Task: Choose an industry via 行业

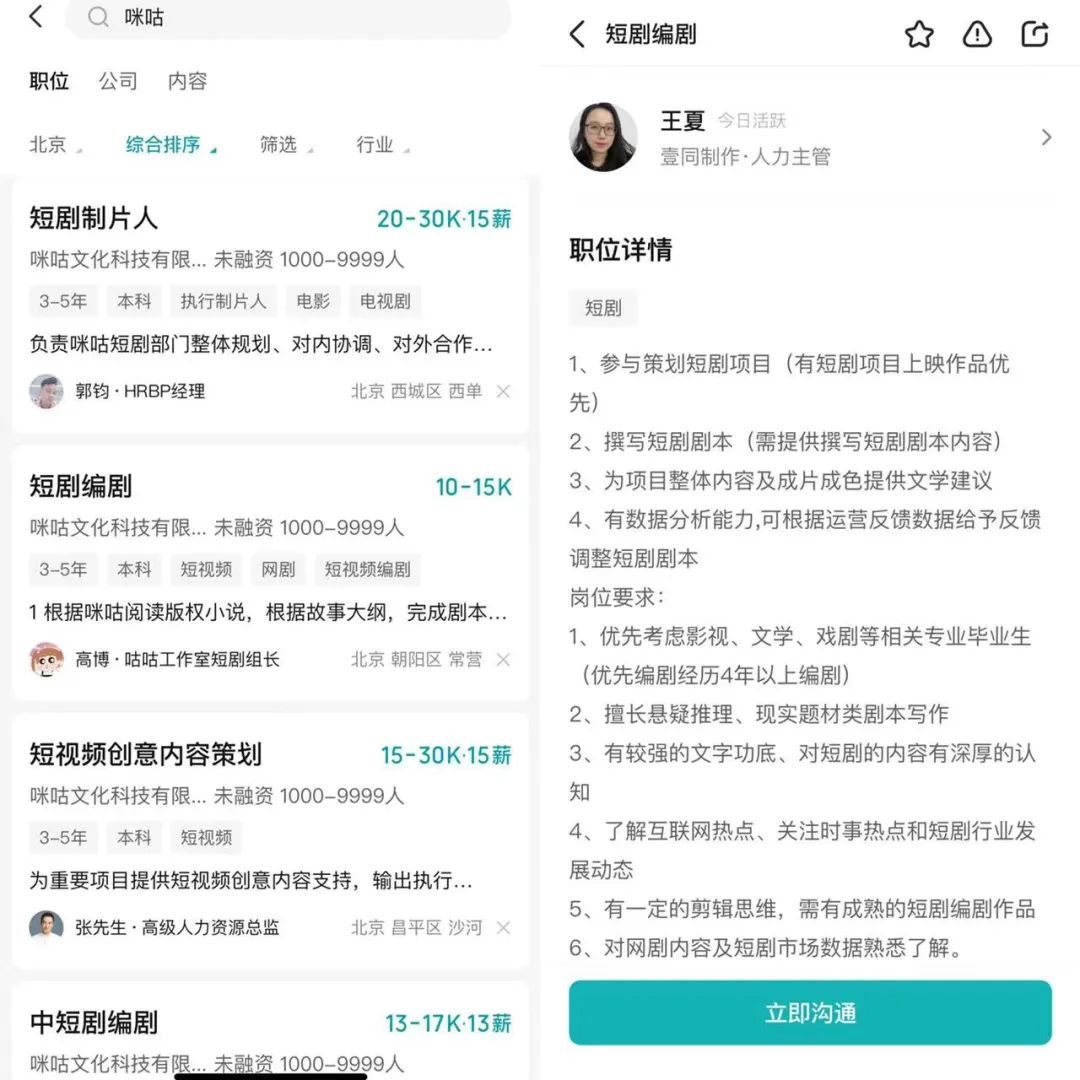Action: [379, 145]
